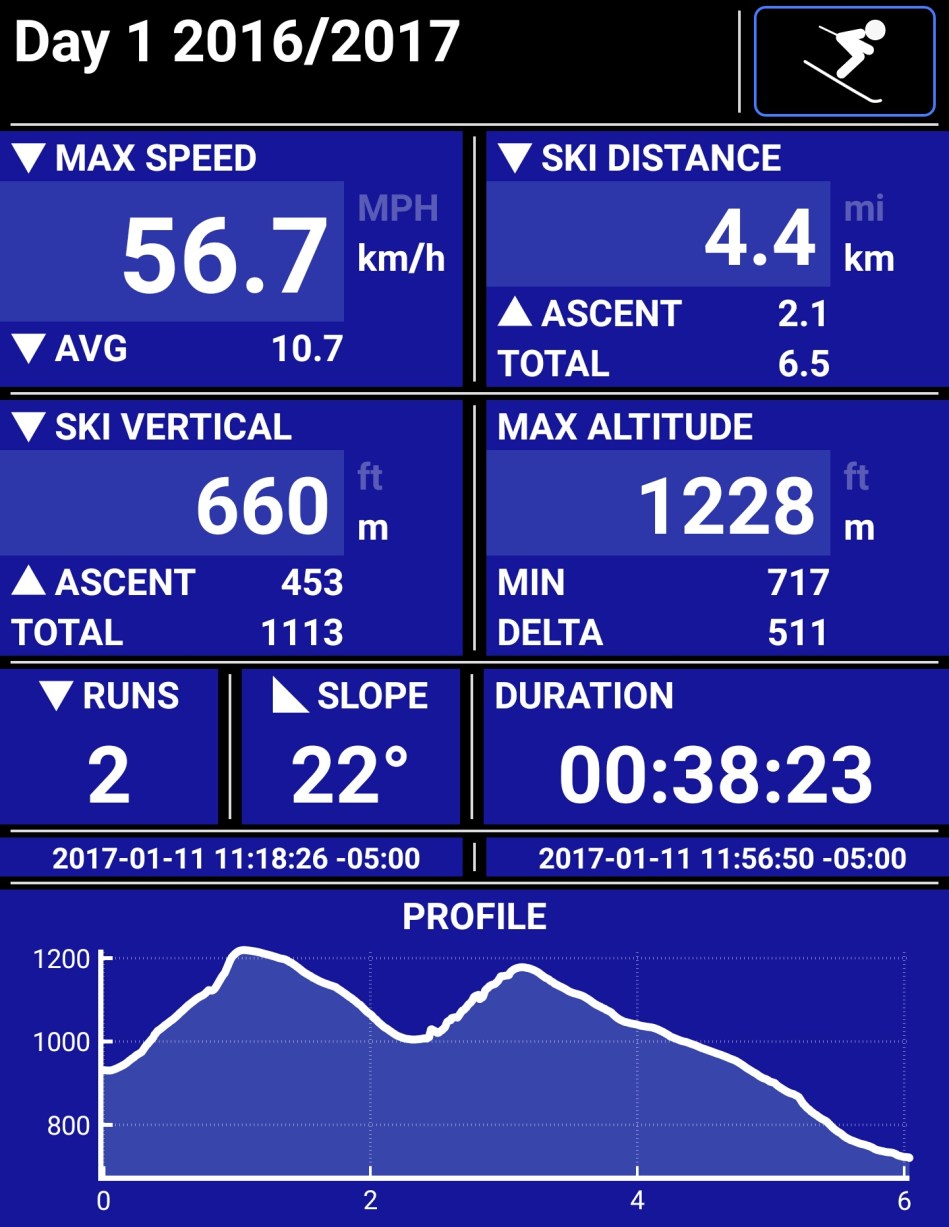Switch ski distance units to mi
949x1227 pixels.
tap(864, 208)
